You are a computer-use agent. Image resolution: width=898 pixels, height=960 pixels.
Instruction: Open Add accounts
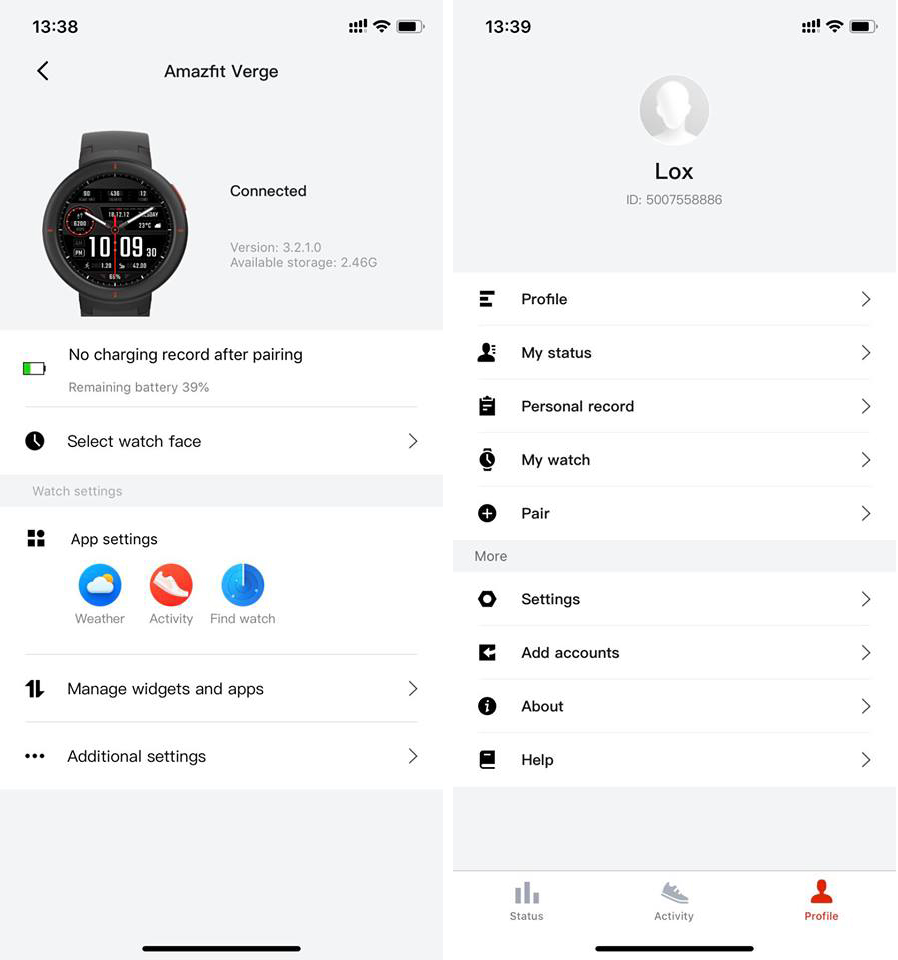[x=673, y=653]
